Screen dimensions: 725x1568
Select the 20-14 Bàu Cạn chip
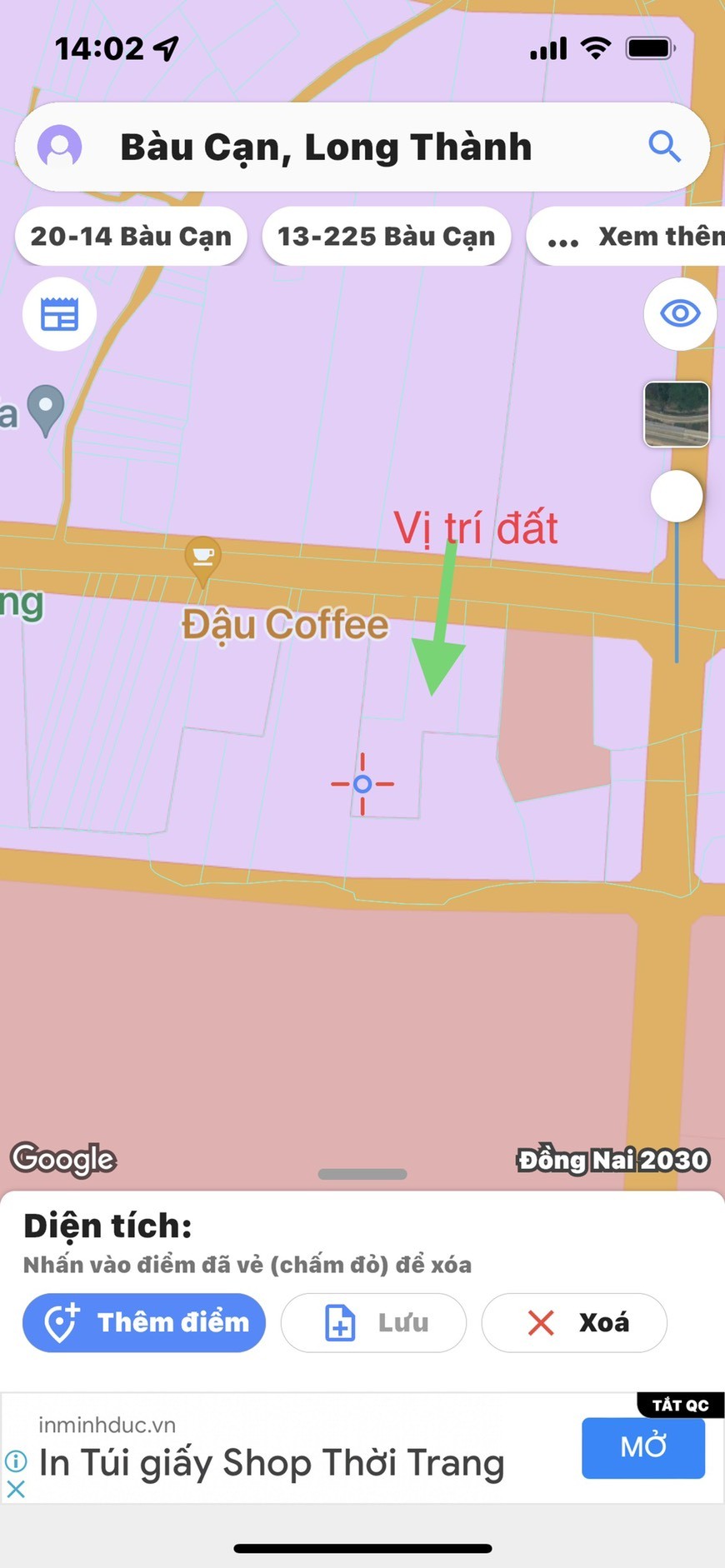click(x=131, y=237)
